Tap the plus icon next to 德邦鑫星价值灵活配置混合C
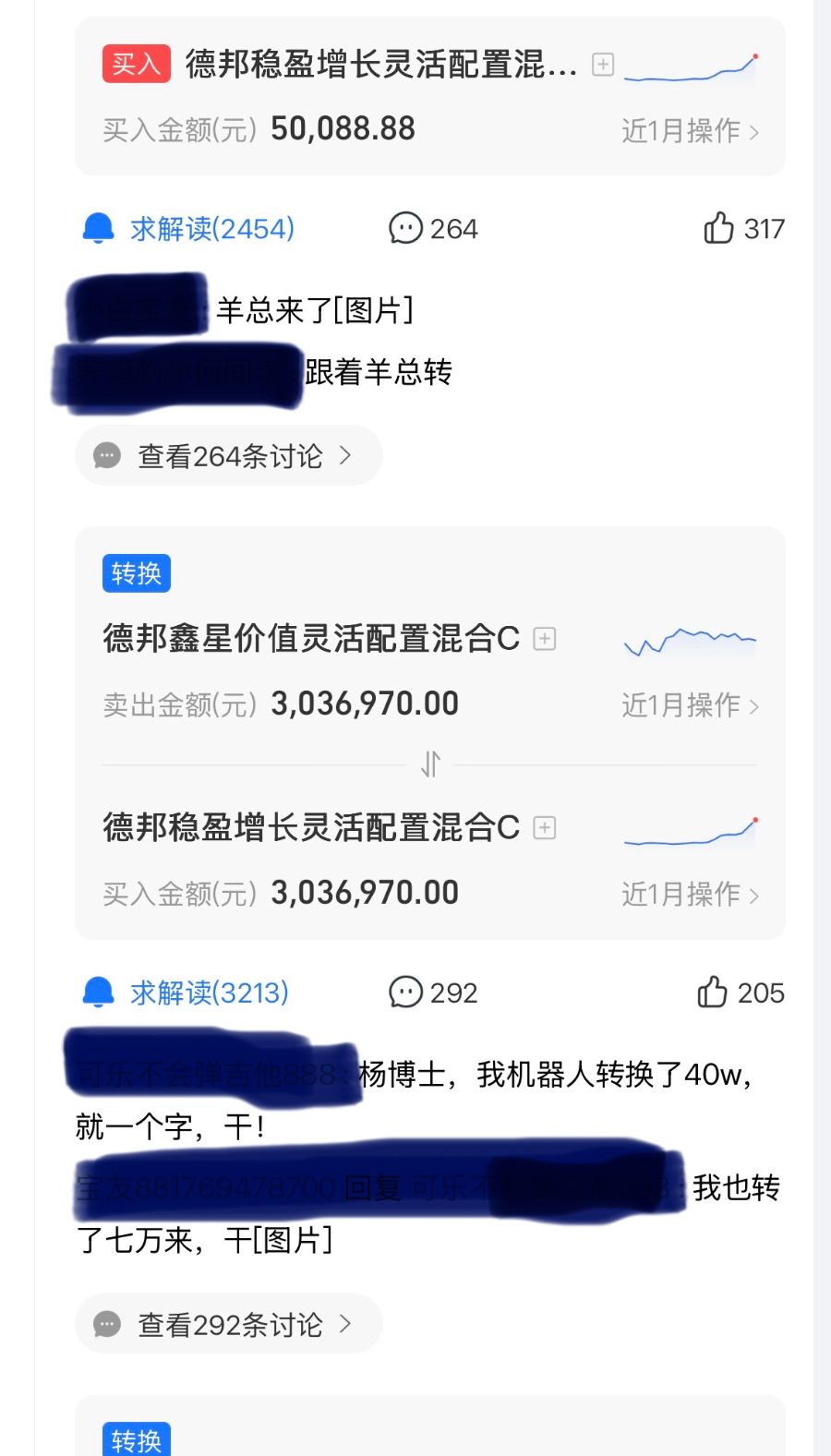 (544, 638)
